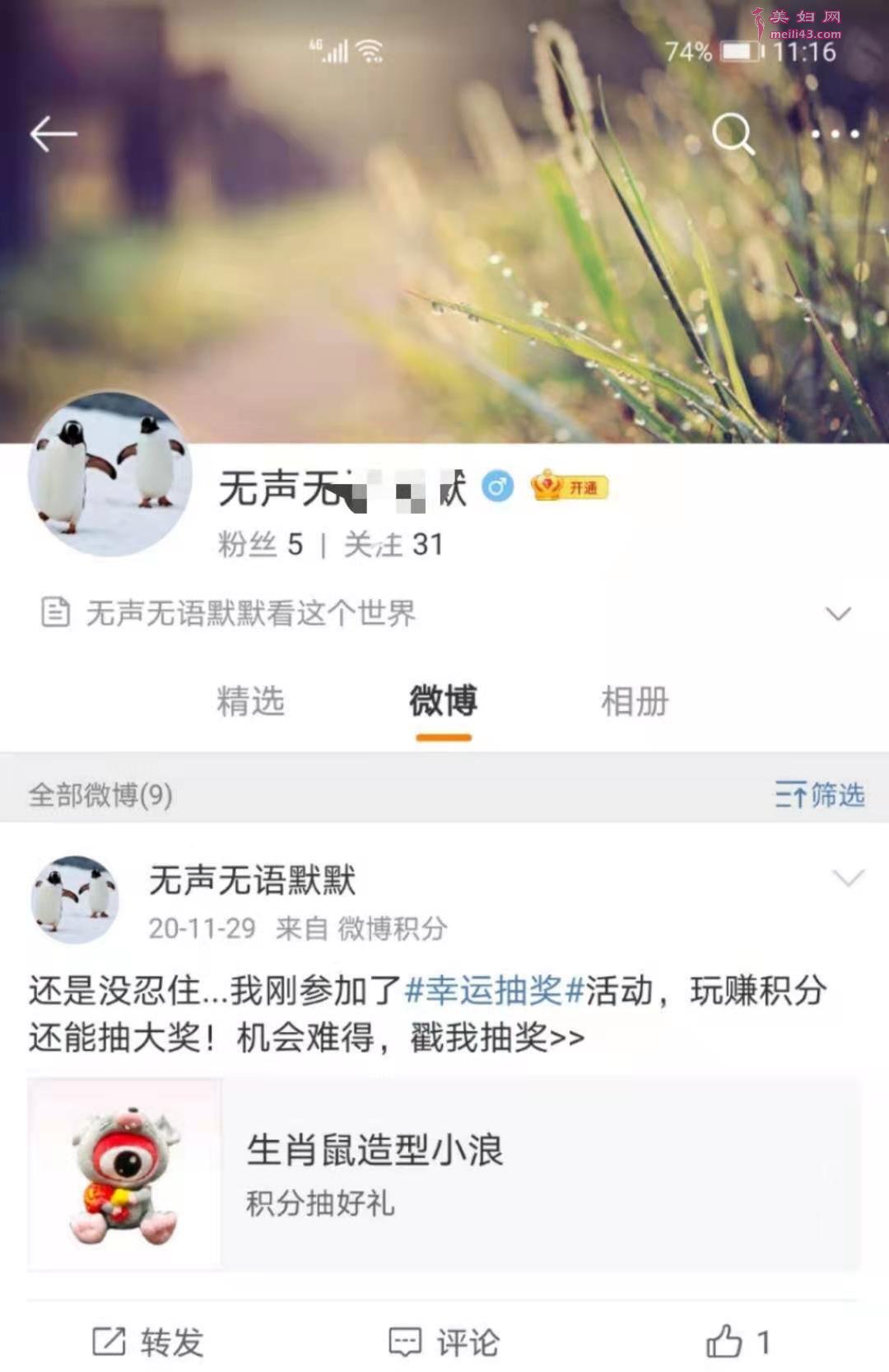
Task: Open the #幸运抽奖# hashtag link
Action: [x=495, y=990]
